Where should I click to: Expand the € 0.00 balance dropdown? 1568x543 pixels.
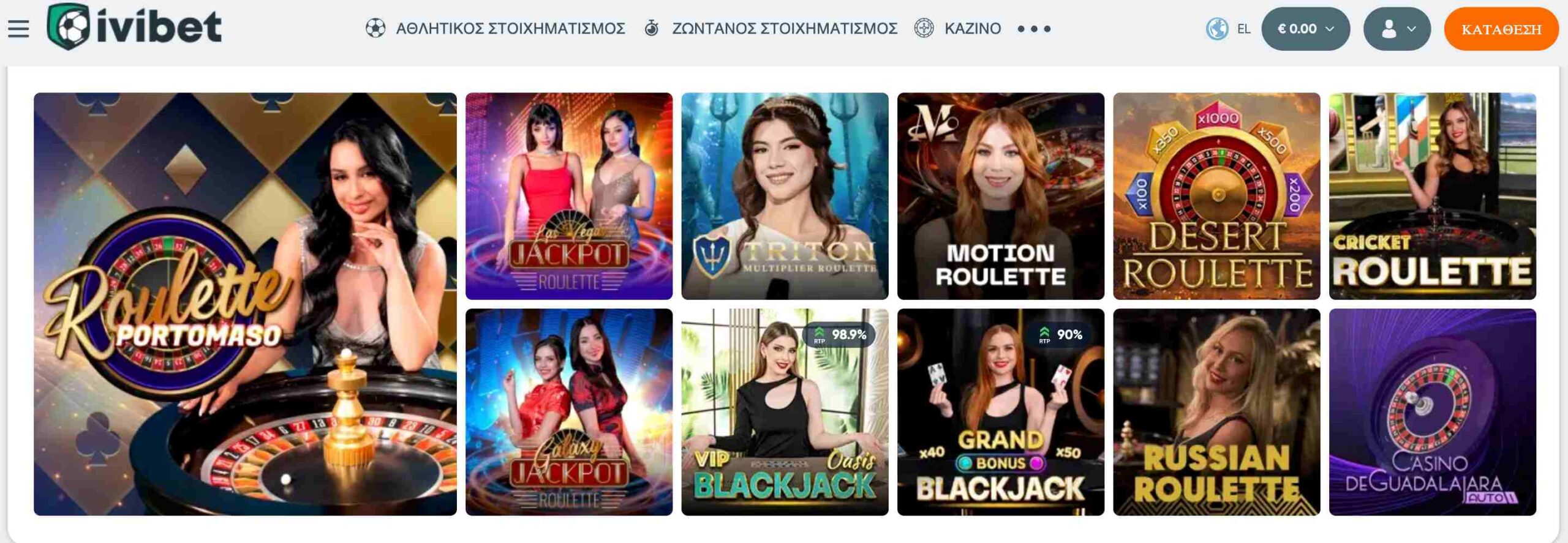[1305, 29]
